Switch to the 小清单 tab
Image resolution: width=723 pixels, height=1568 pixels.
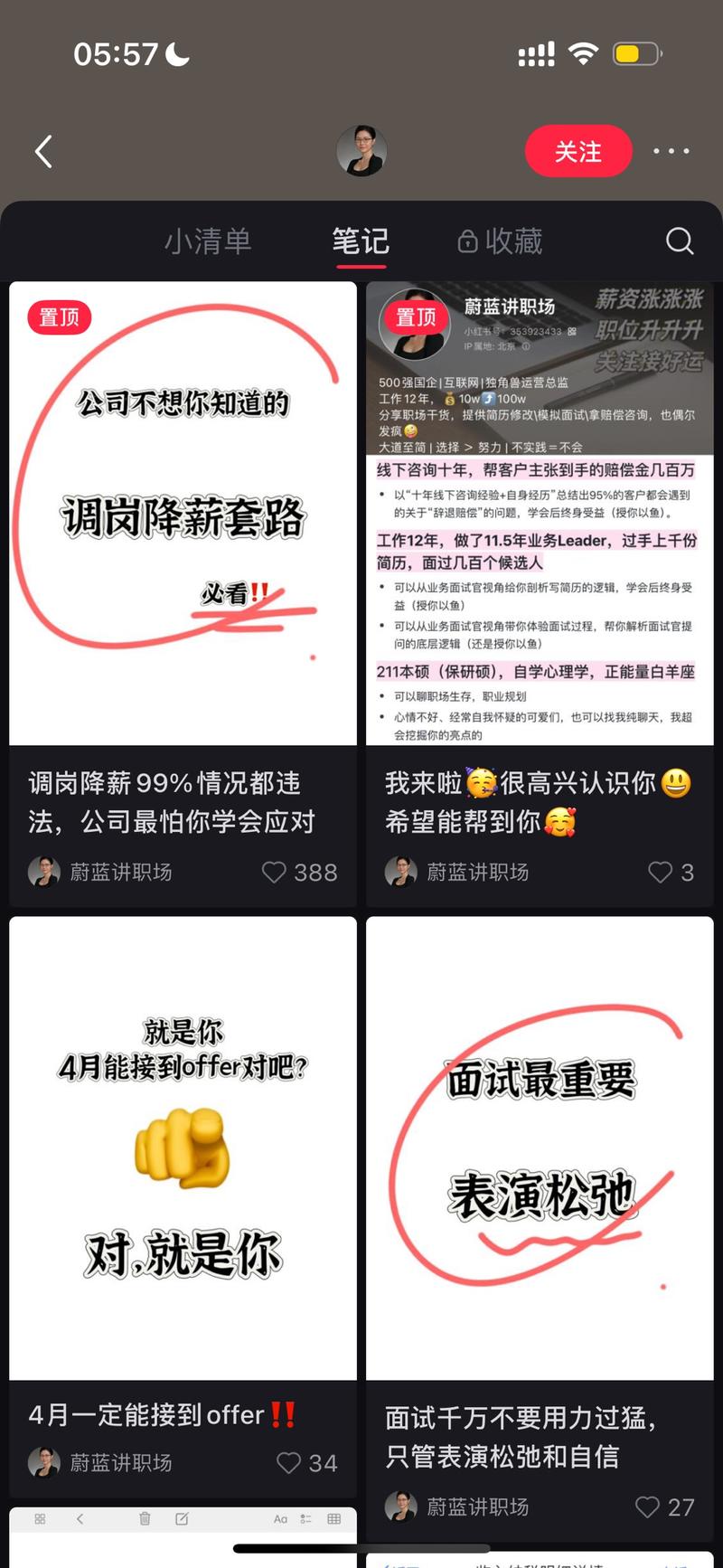[x=208, y=241]
